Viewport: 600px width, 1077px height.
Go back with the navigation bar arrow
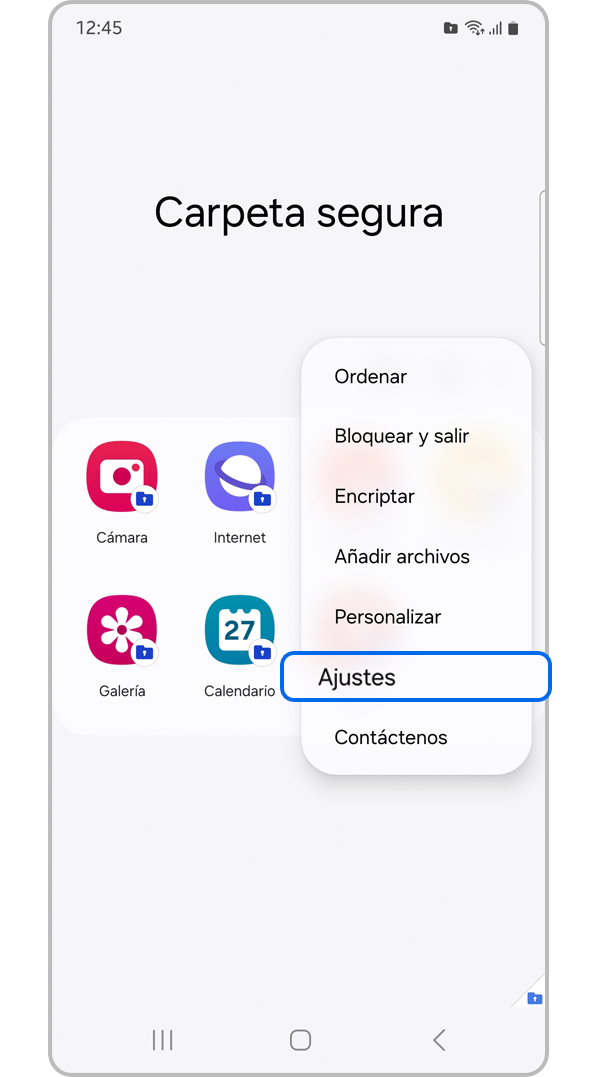point(438,1040)
